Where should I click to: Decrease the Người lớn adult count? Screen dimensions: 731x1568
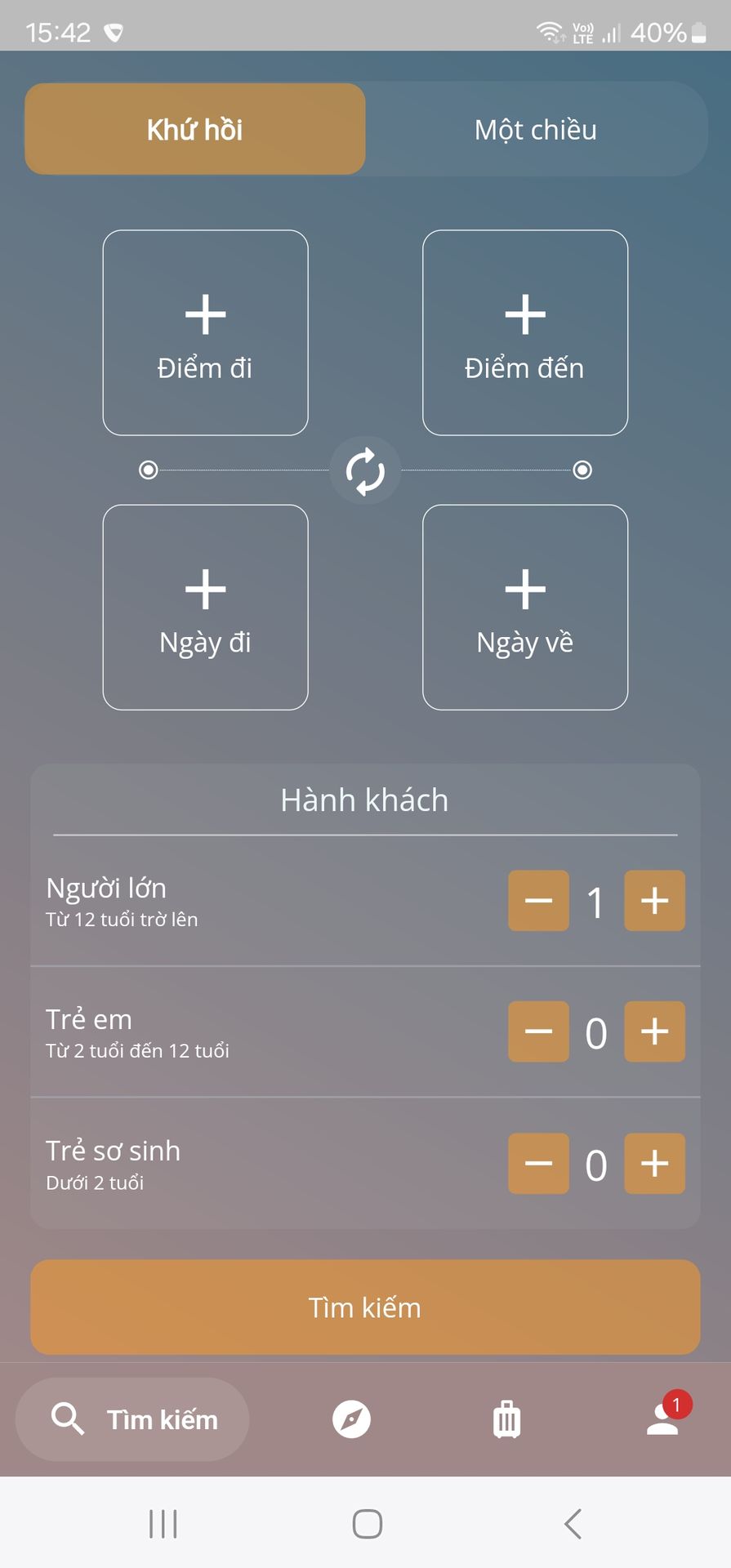[x=538, y=901]
